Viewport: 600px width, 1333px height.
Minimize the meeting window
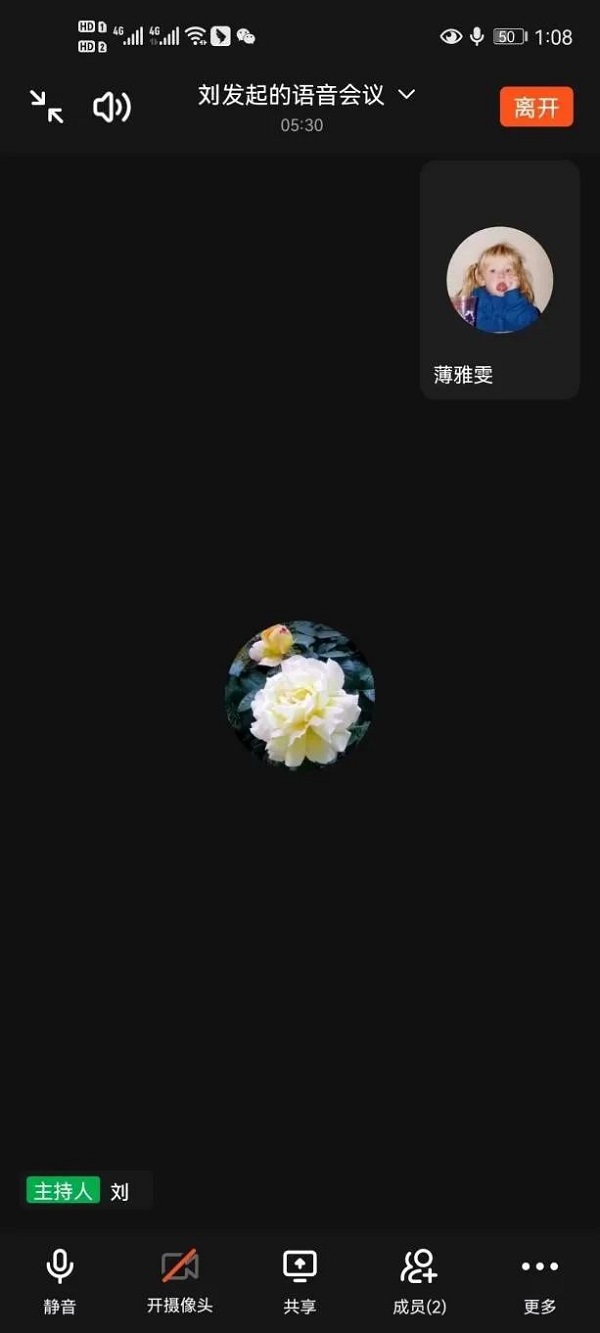[46, 106]
